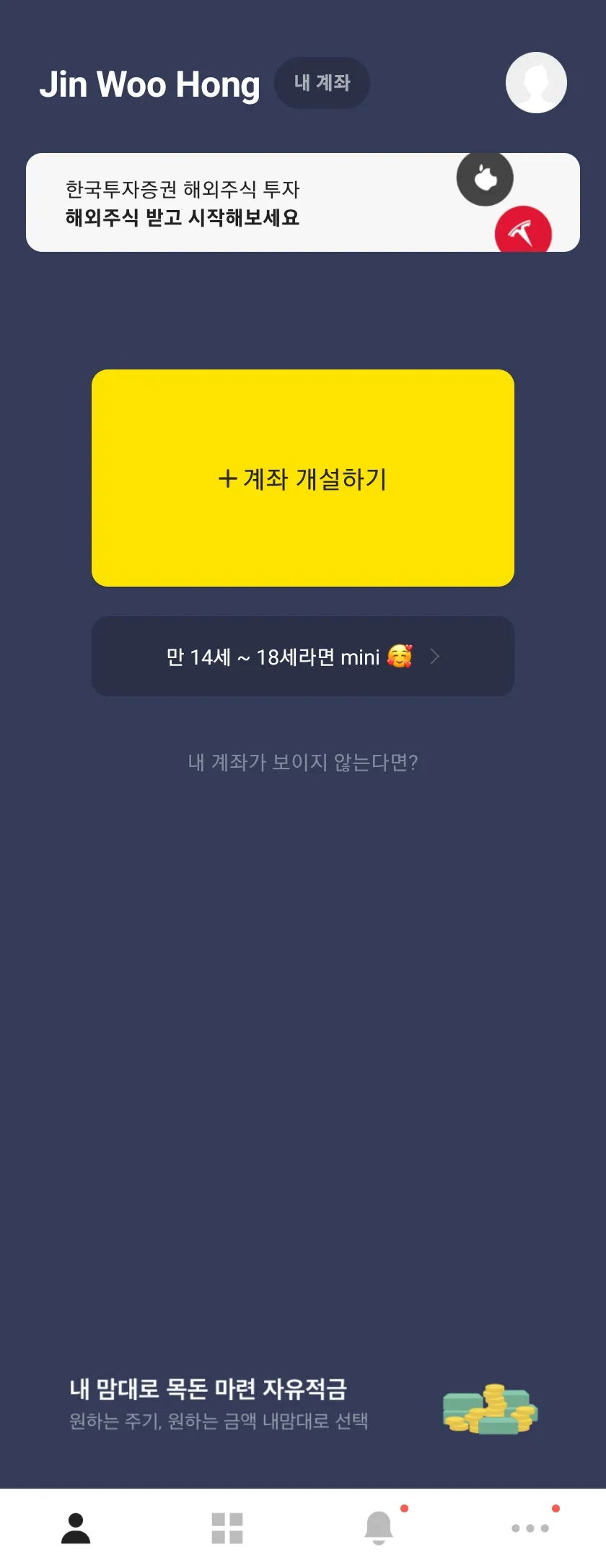The width and height of the screenshot is (606, 1568).
Task: Switch to the products grid tab
Action: click(x=227, y=1528)
